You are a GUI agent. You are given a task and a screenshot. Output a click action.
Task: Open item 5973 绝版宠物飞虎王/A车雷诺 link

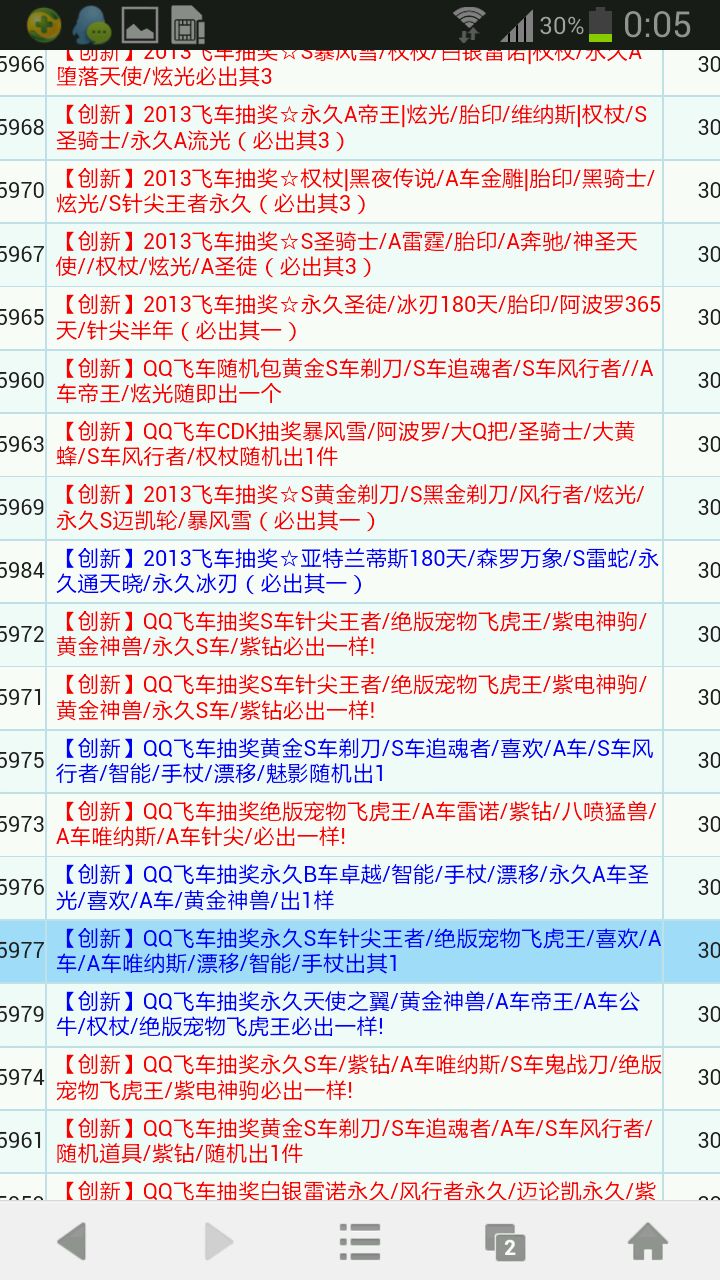[x=357, y=824]
